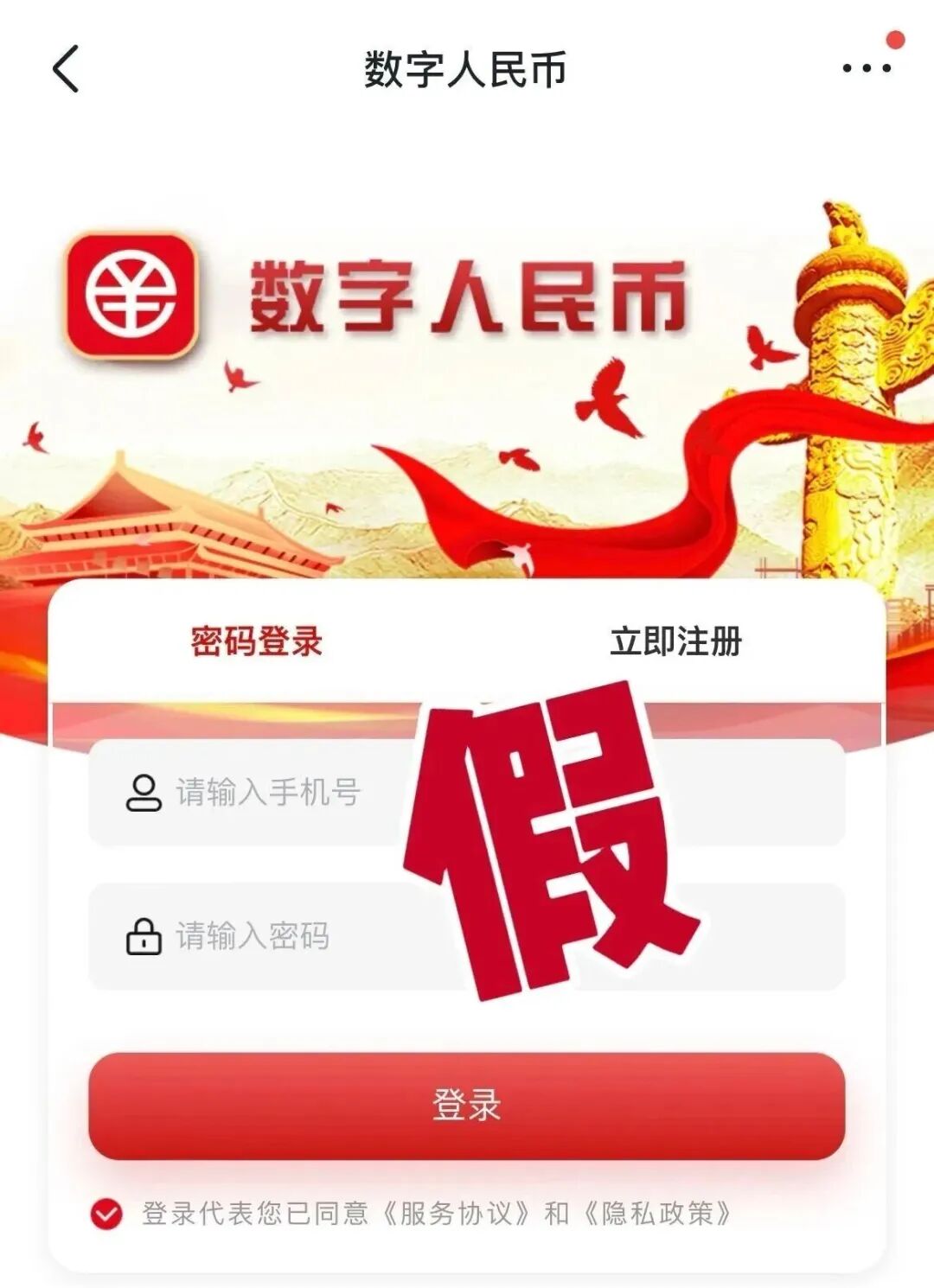Open the 《隐私政策》 link
Viewport: 934px width, 1288px height.
[x=657, y=1214]
